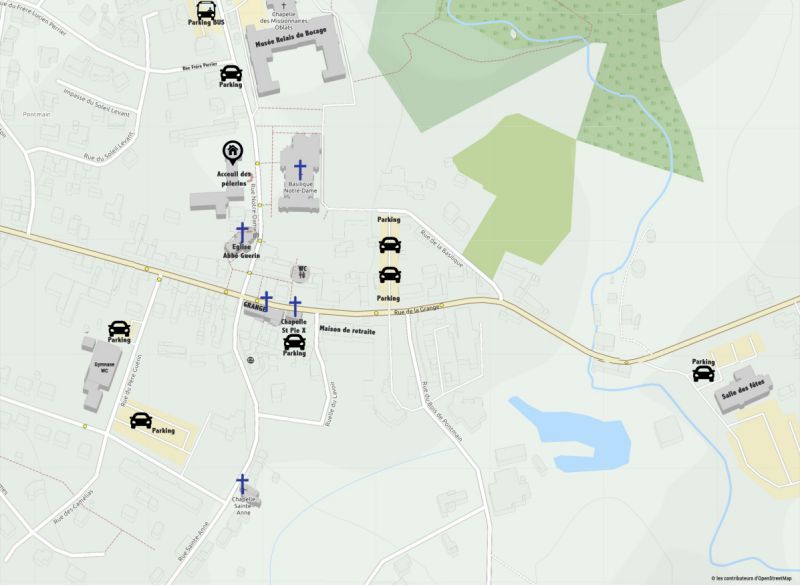Tap the Accueil des pèlerins house marker
Viewport: 800px width, 585px height.
[x=231, y=152]
